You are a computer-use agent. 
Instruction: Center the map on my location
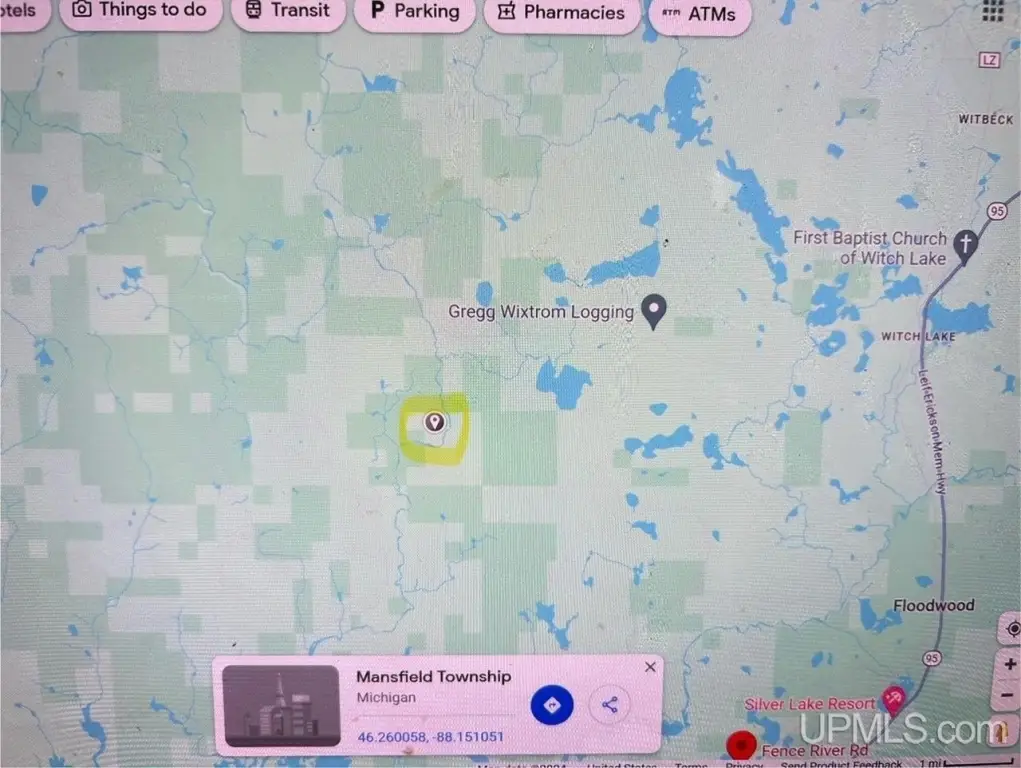1010,629
